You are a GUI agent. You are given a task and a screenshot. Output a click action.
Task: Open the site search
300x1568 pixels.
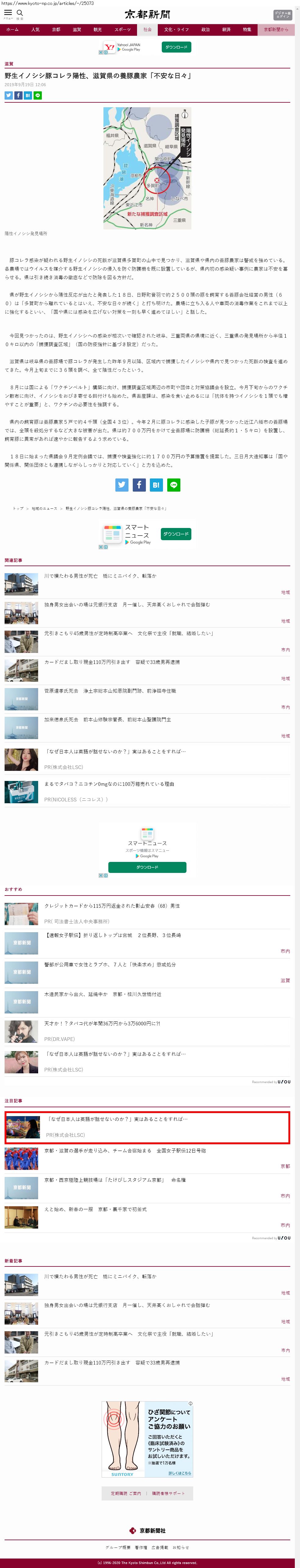click(x=20, y=13)
